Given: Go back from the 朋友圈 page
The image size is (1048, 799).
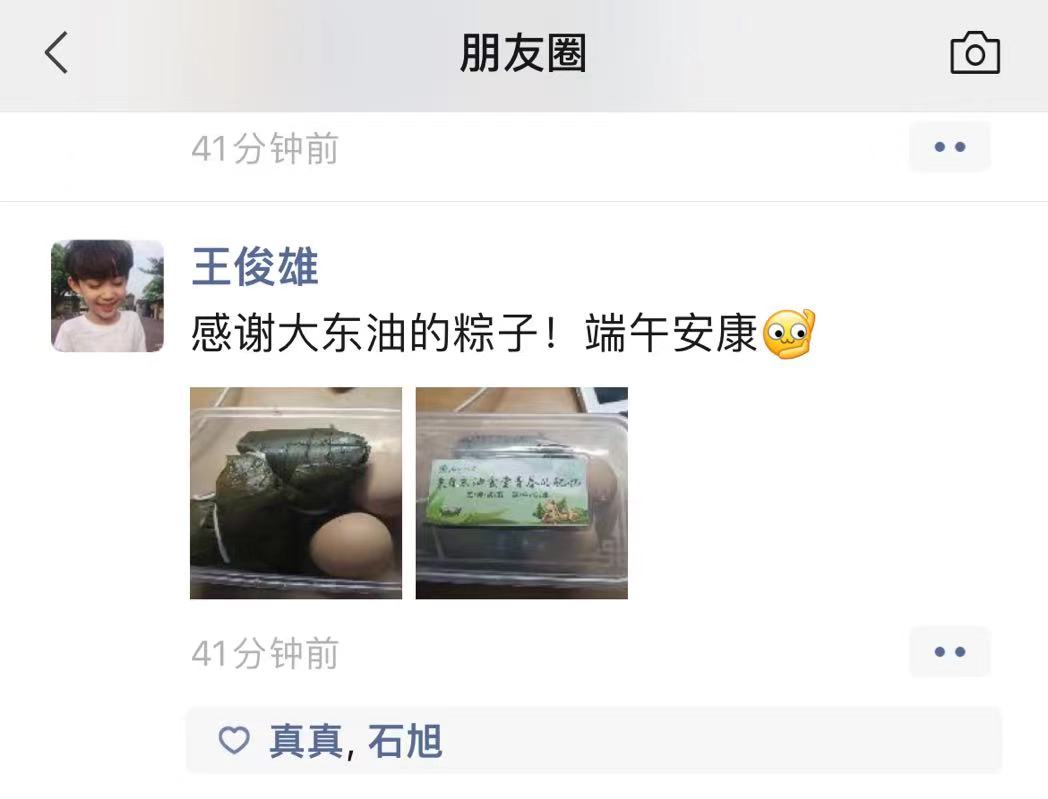Looking at the screenshot, I should (x=57, y=52).
